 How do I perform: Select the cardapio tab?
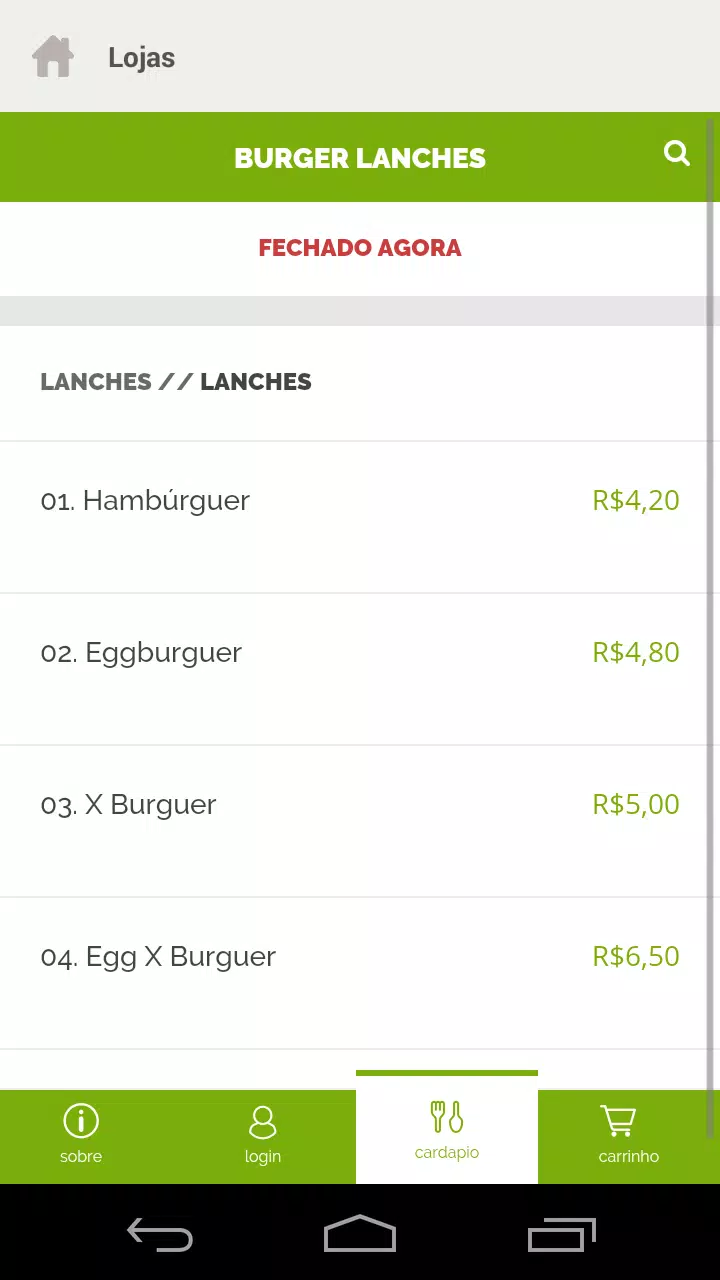click(447, 1130)
